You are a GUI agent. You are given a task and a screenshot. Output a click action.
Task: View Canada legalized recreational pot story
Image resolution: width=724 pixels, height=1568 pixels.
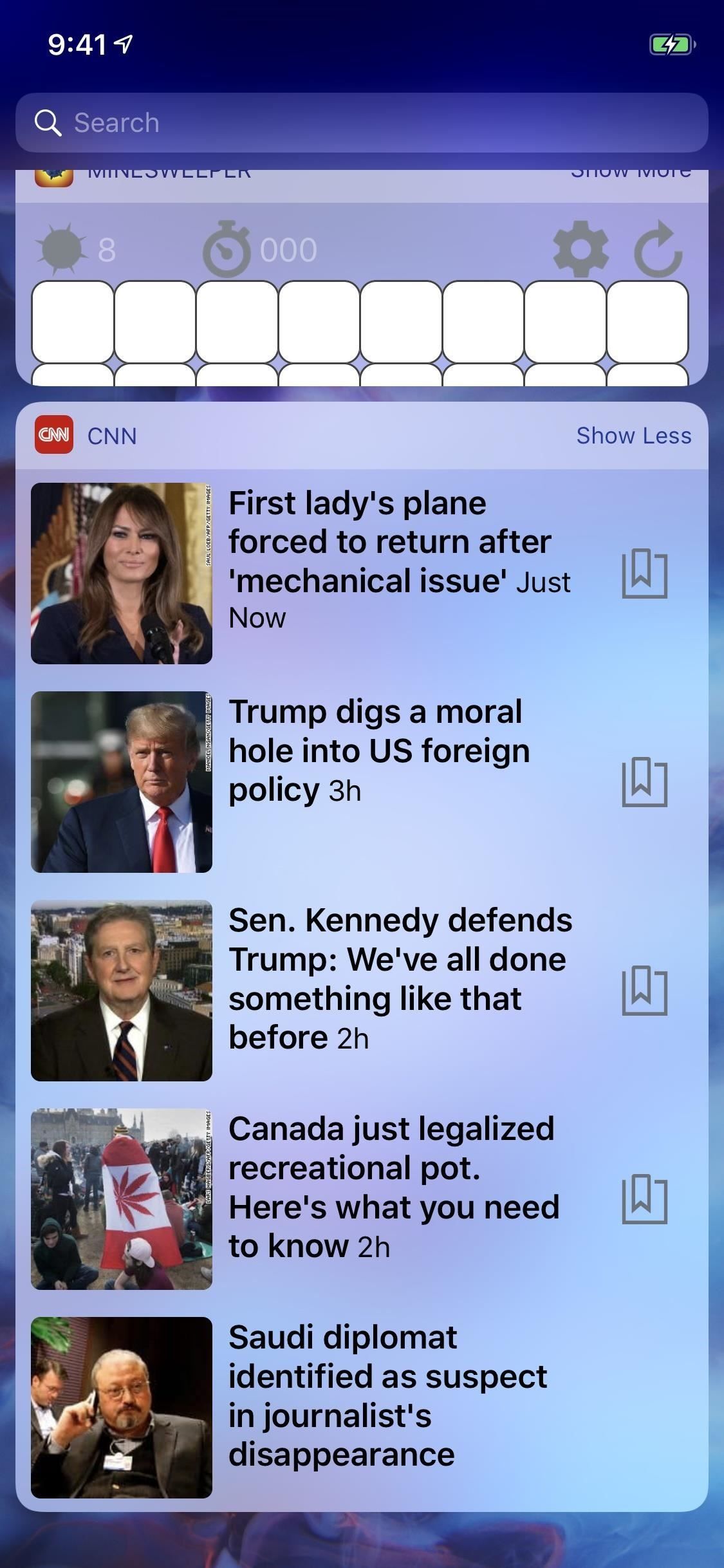(x=393, y=1186)
